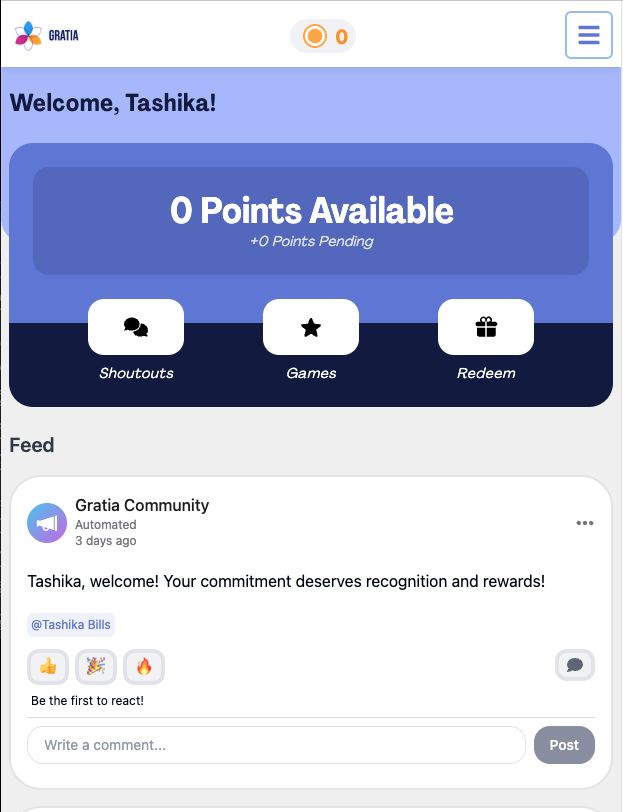Viewport: 623px width, 812px height.
Task: Tap the Gratia logo to go home
Action: (47, 36)
